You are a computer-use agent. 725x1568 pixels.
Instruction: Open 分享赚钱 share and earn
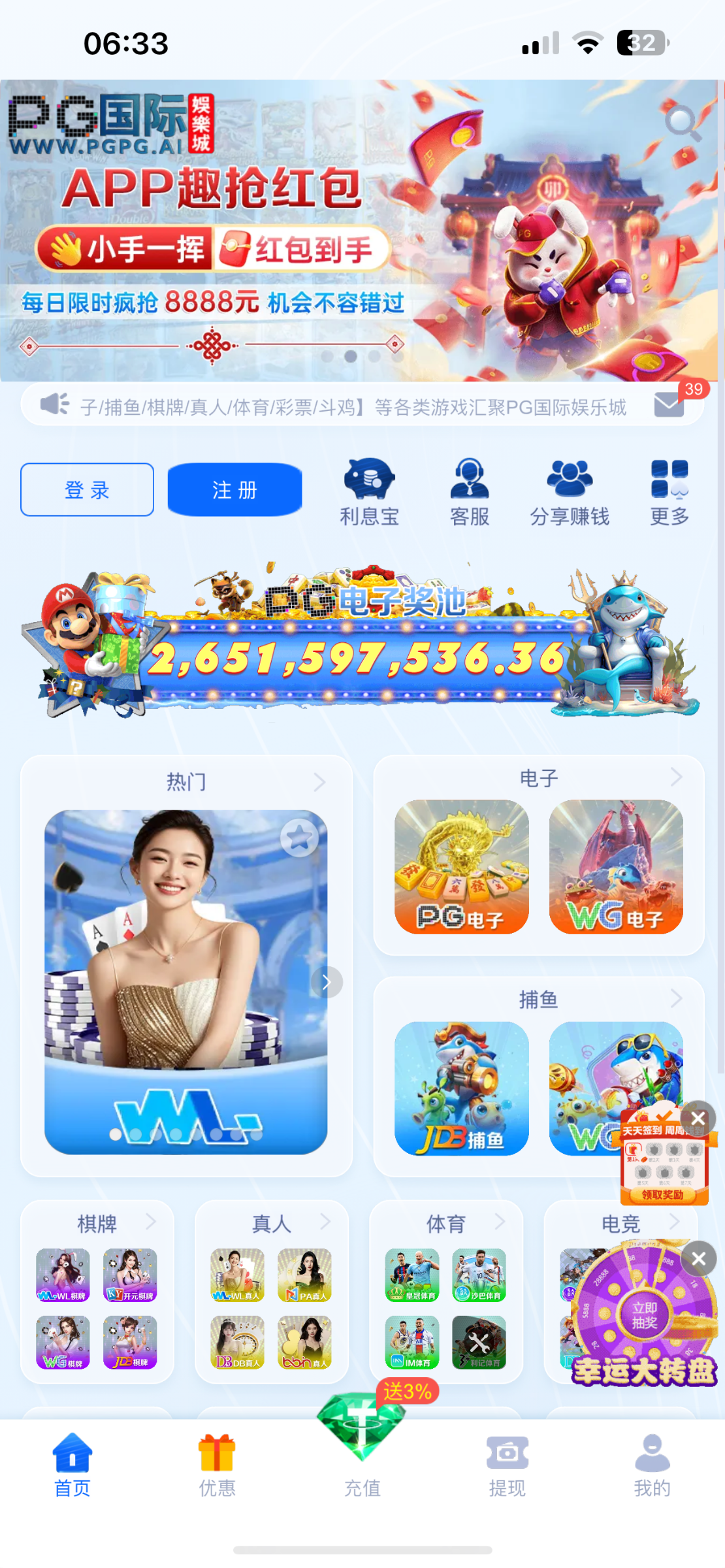click(570, 491)
